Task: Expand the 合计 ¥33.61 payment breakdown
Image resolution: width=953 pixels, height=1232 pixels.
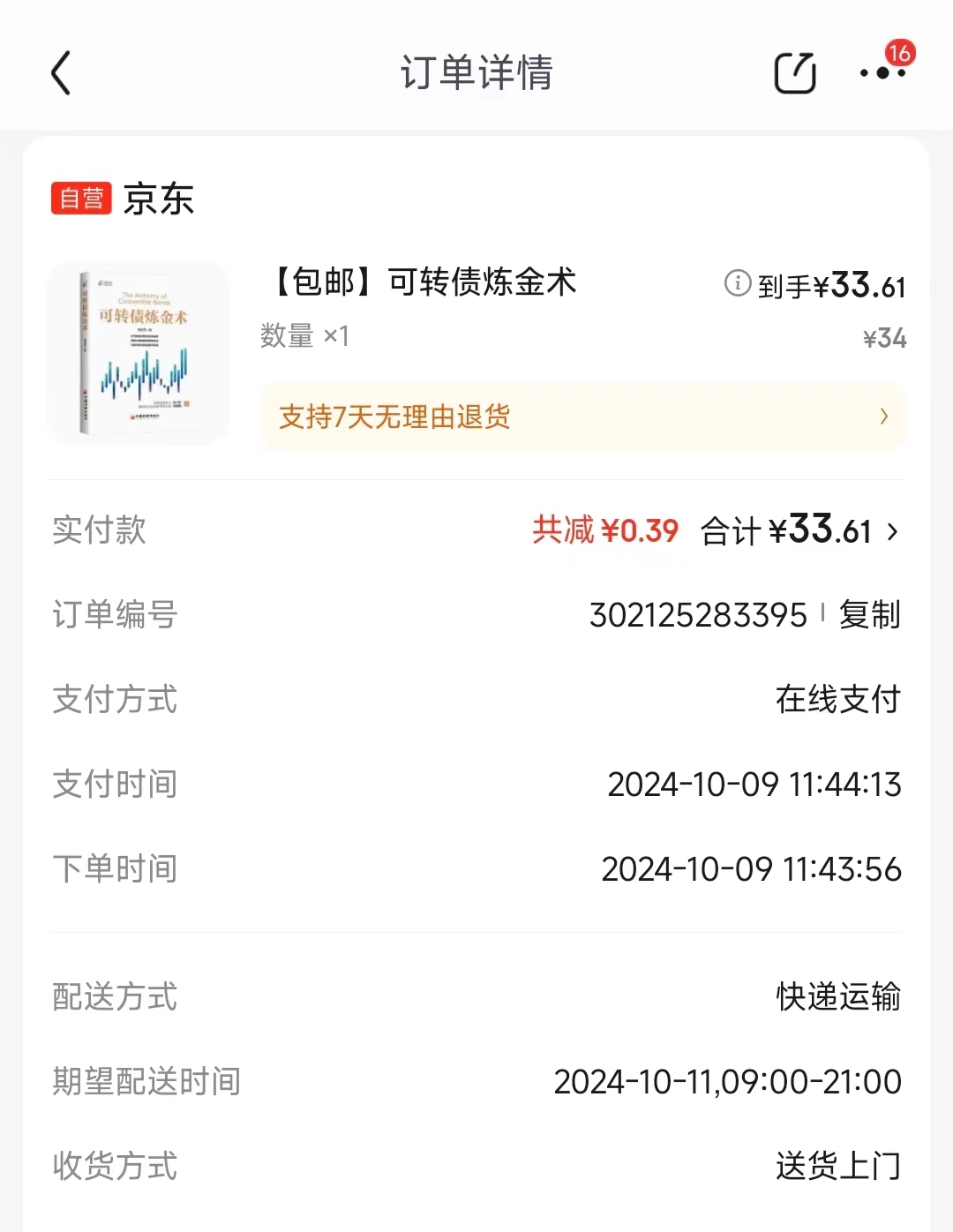Action: [799, 530]
